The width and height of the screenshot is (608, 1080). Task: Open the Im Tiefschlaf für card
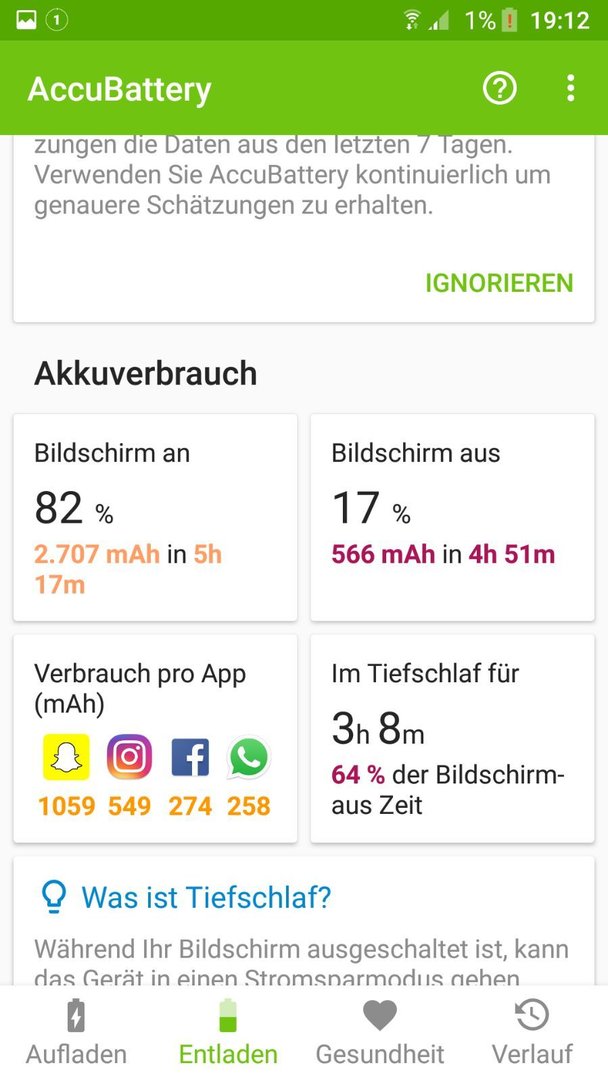coord(452,738)
